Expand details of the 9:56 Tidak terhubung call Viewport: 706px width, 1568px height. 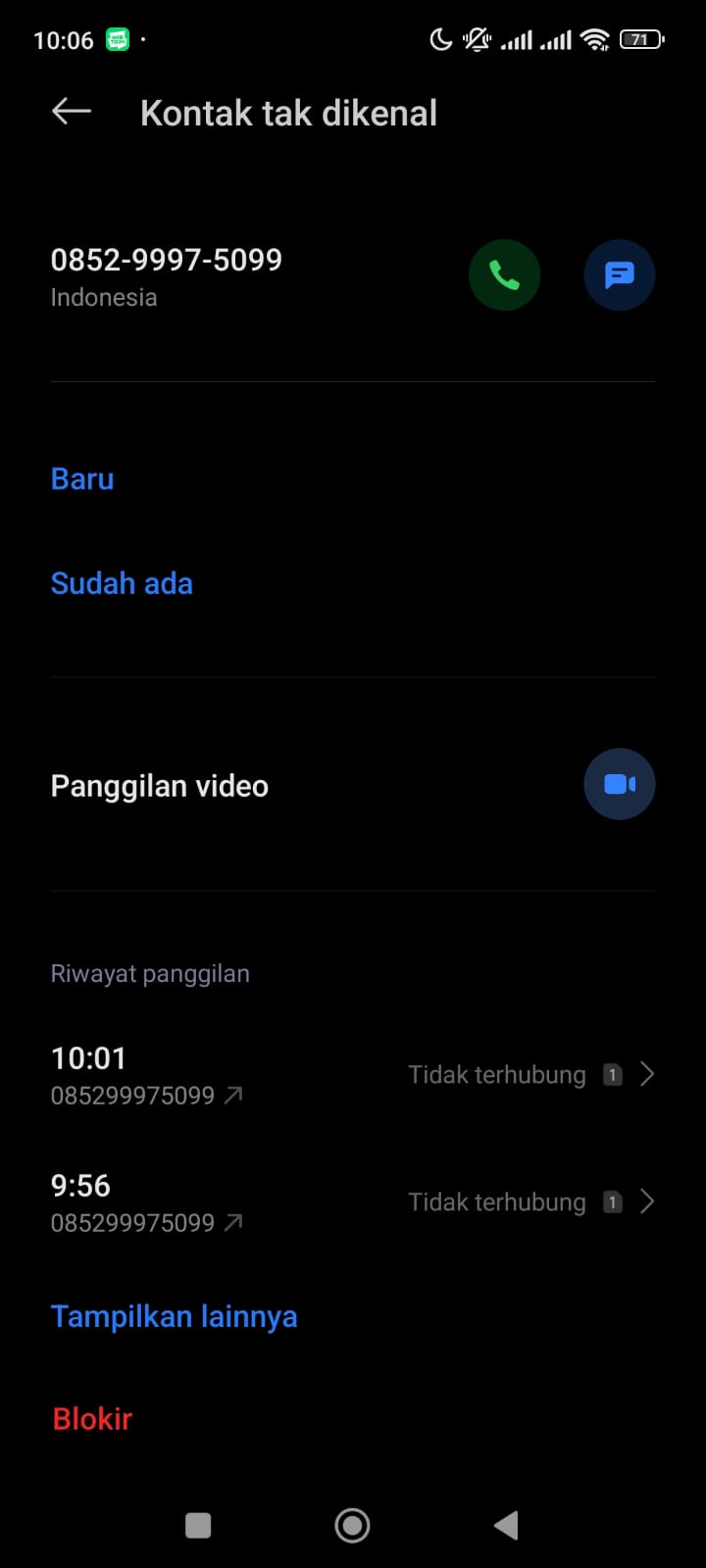click(x=646, y=1201)
